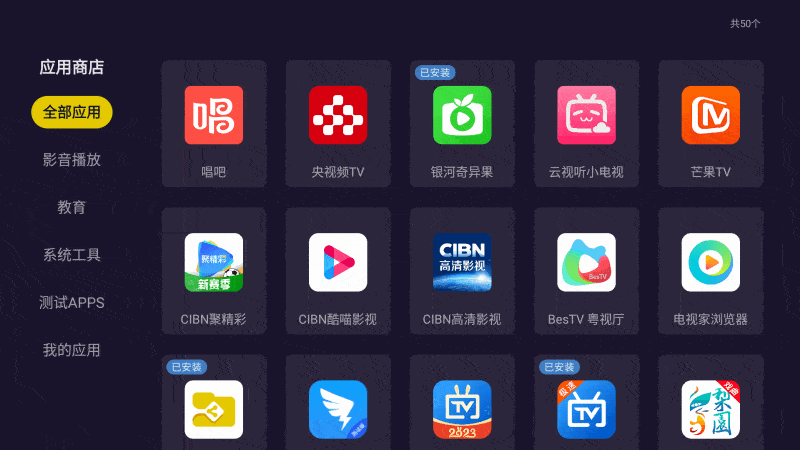Tap the 芒果TV app tile
The image size is (800, 450).
710,124
